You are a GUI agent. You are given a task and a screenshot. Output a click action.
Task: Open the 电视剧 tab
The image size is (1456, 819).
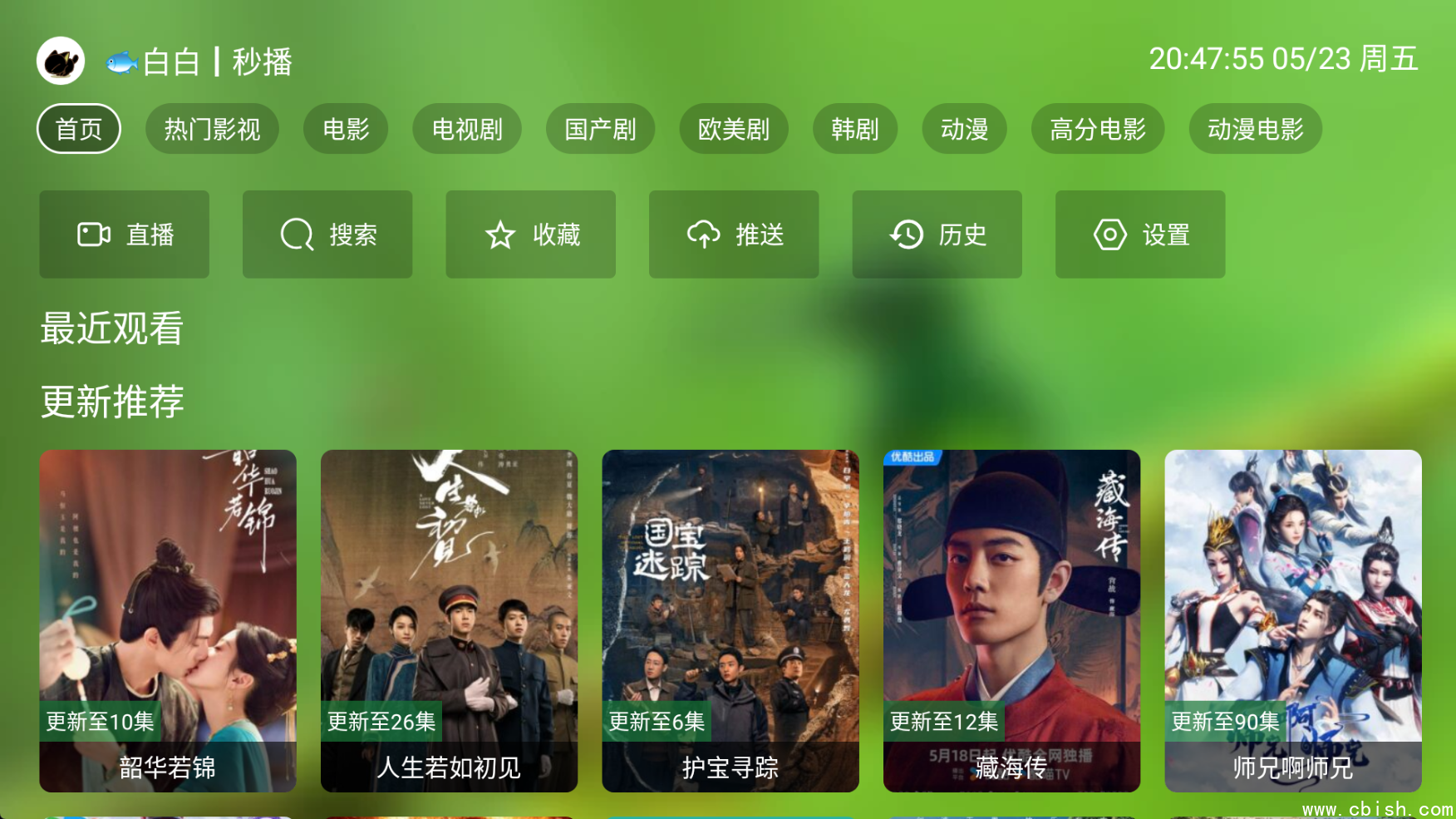(x=467, y=129)
